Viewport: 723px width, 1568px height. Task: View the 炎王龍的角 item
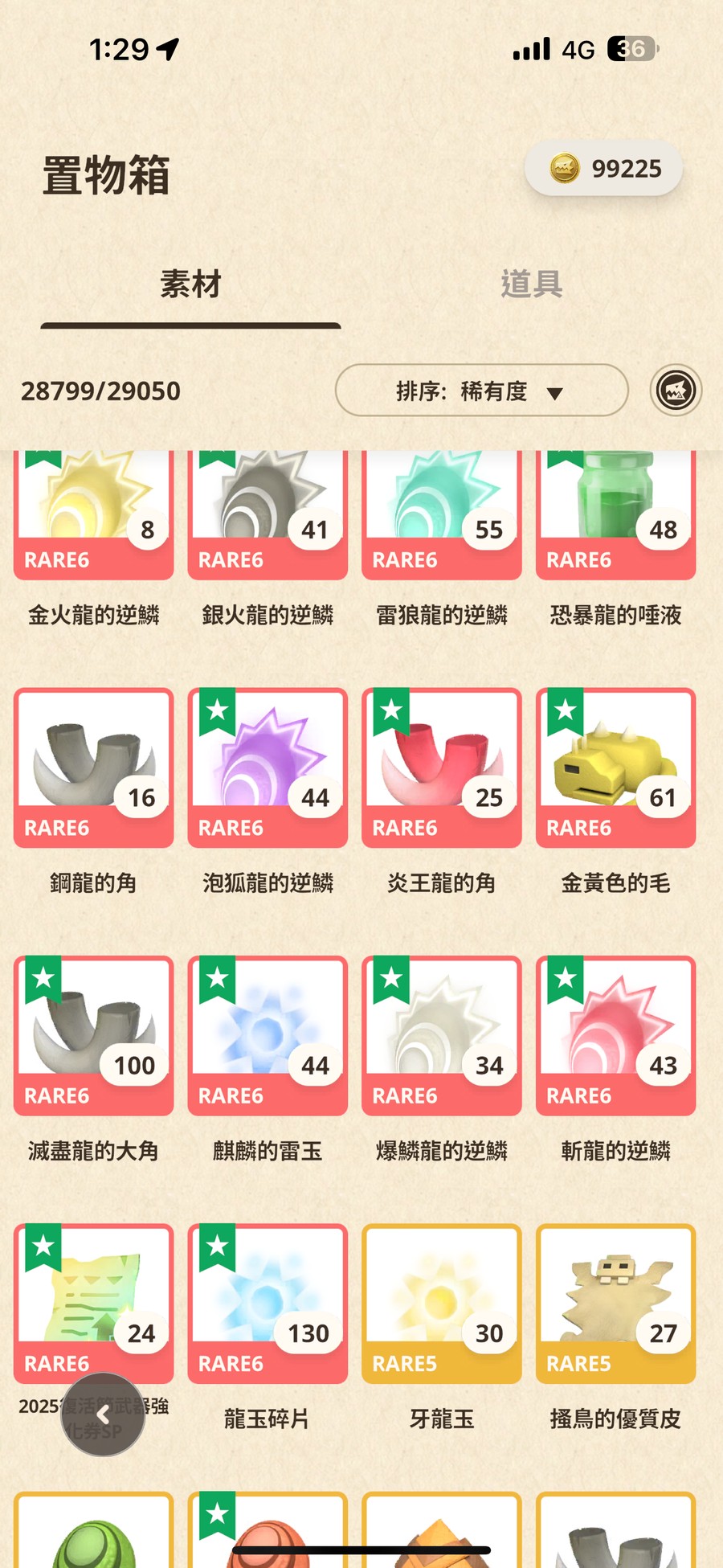pyautogui.click(x=442, y=768)
